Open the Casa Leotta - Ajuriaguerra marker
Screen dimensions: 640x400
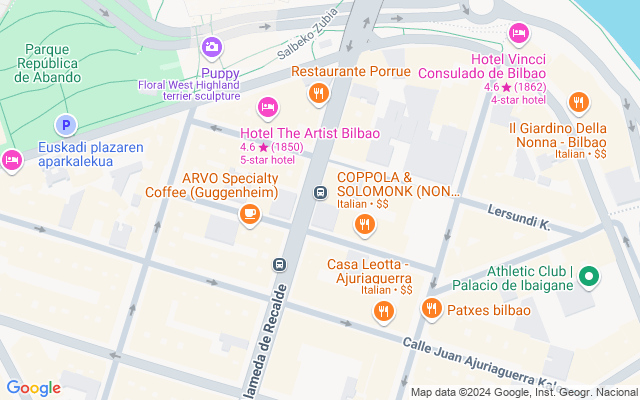(x=383, y=313)
